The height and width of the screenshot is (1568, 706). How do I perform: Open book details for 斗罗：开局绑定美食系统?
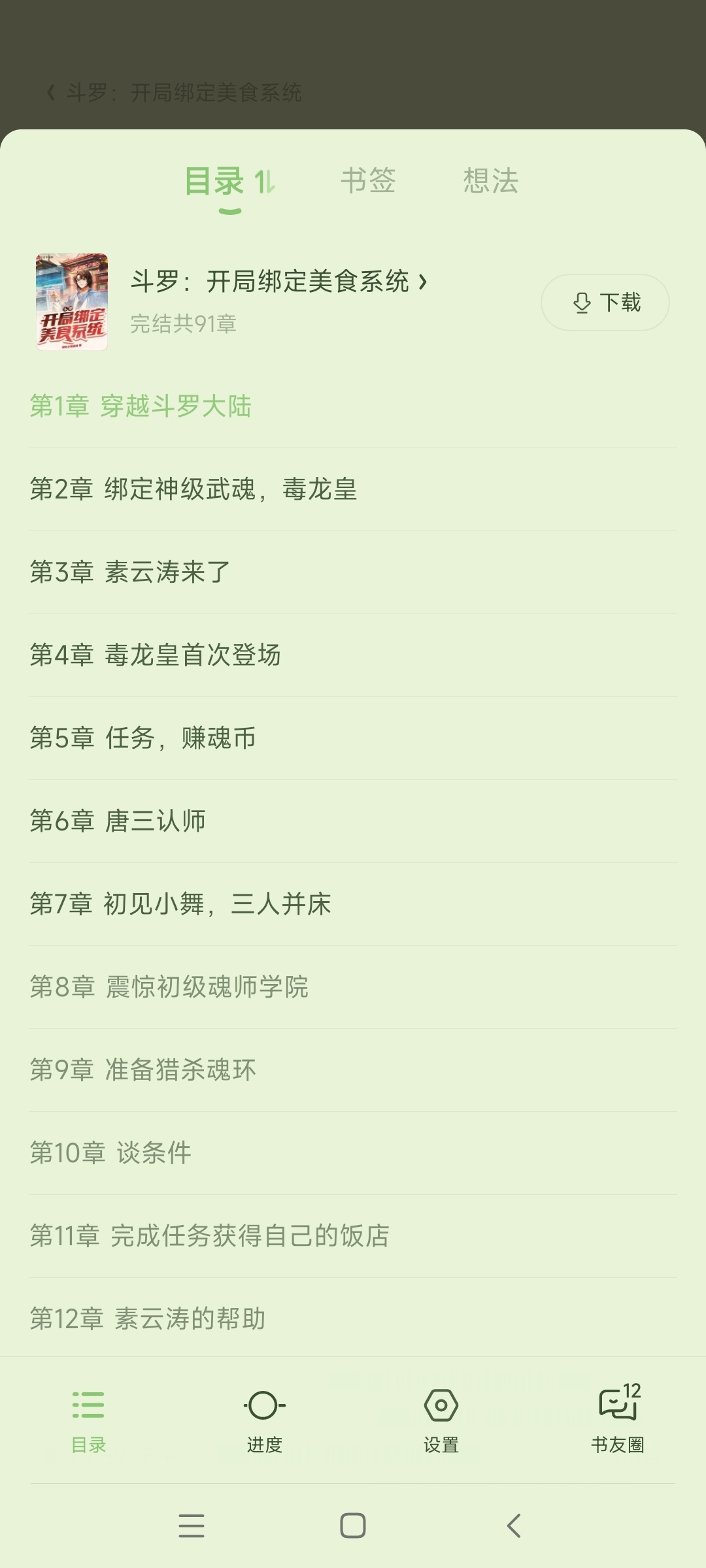pos(278,282)
